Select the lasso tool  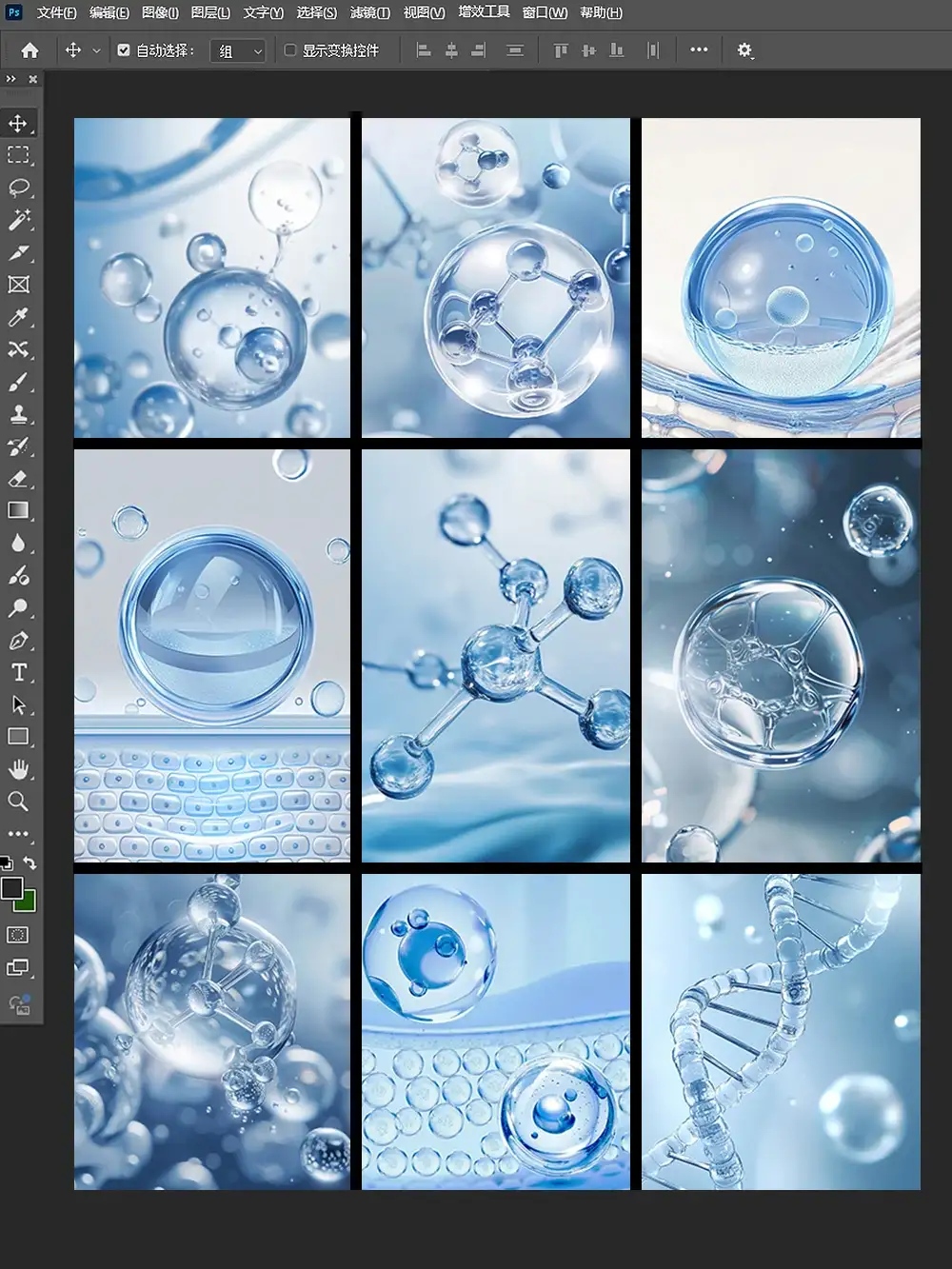tap(18, 188)
